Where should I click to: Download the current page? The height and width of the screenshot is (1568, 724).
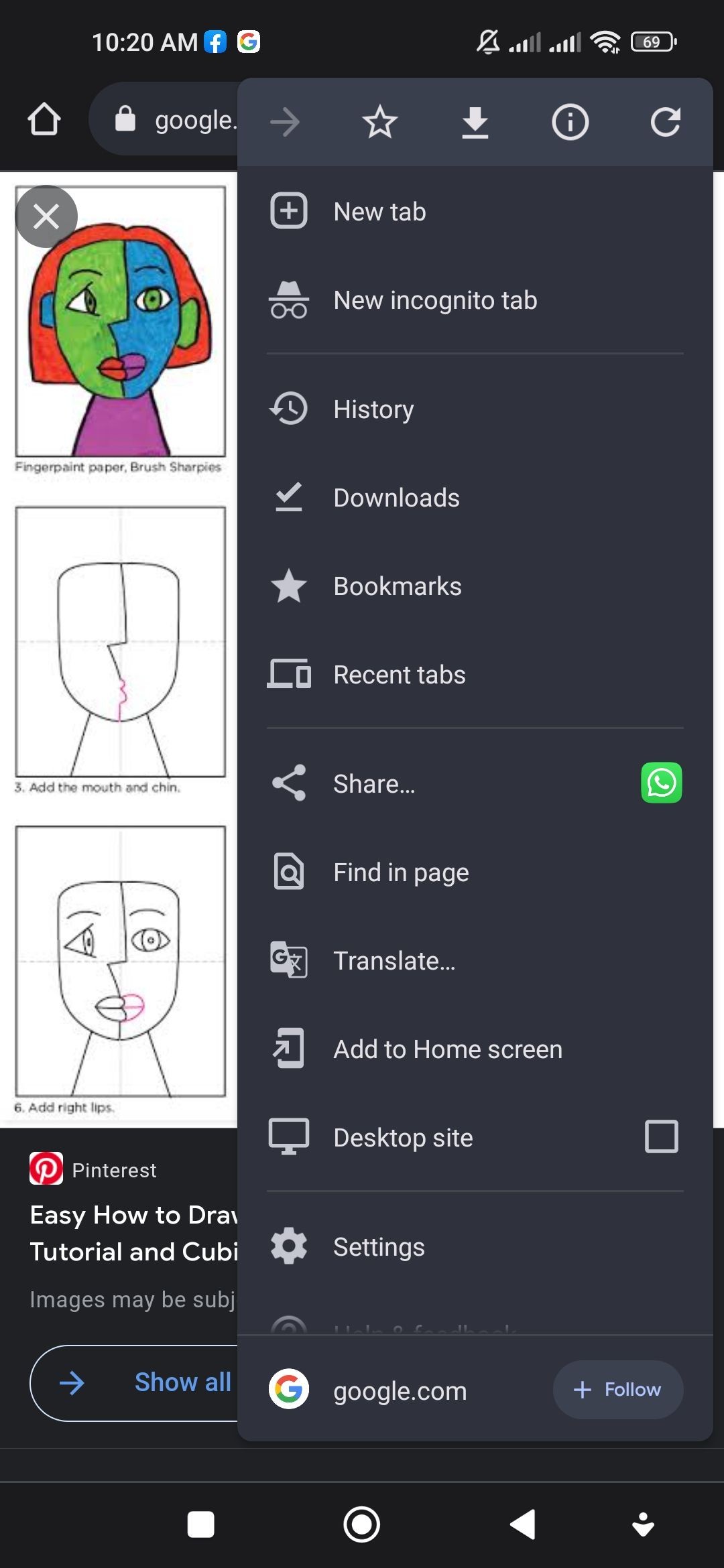pyautogui.click(x=475, y=122)
